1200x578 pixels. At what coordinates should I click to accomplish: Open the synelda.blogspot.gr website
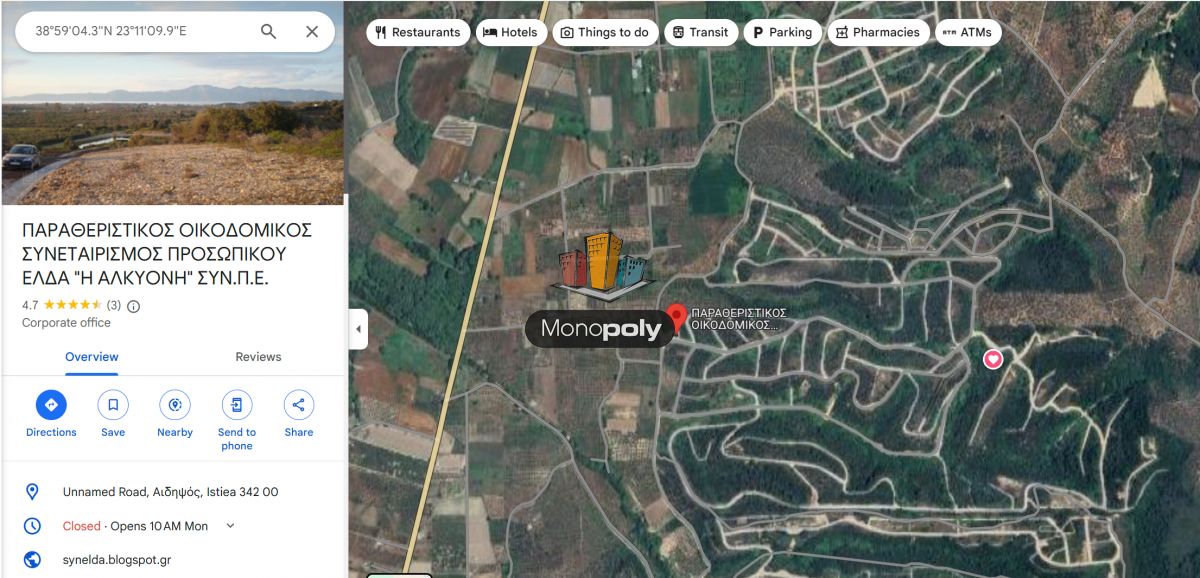coord(117,560)
